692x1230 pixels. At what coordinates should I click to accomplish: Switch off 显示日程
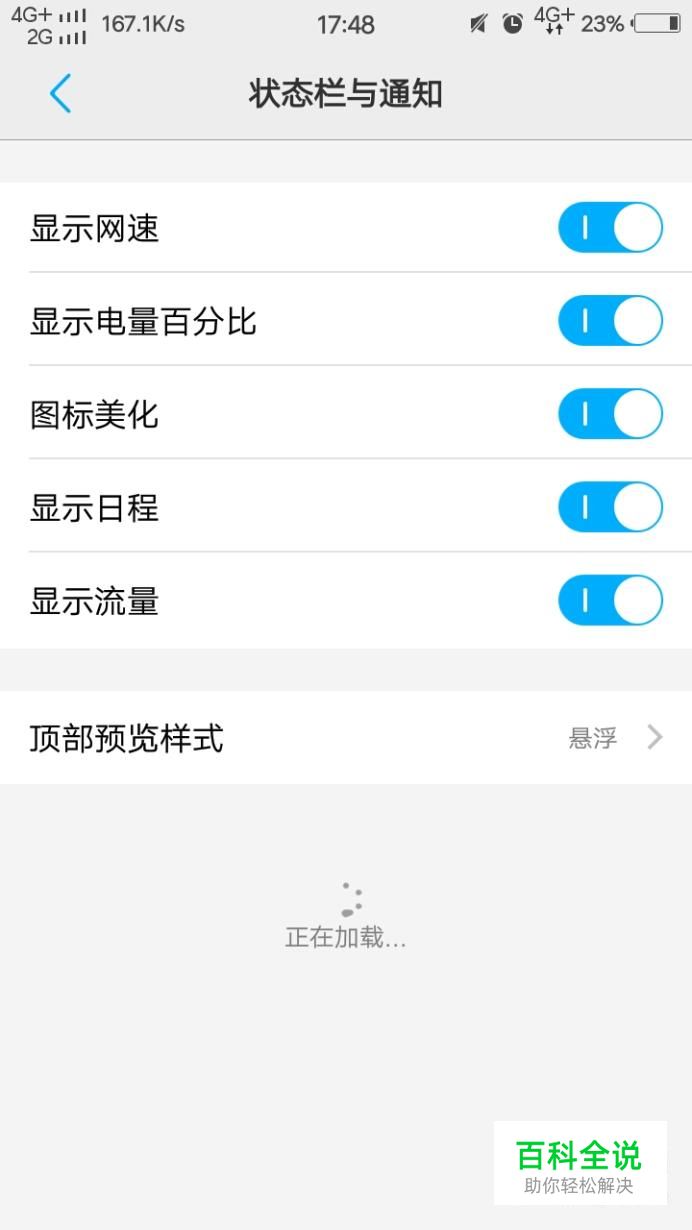point(610,507)
